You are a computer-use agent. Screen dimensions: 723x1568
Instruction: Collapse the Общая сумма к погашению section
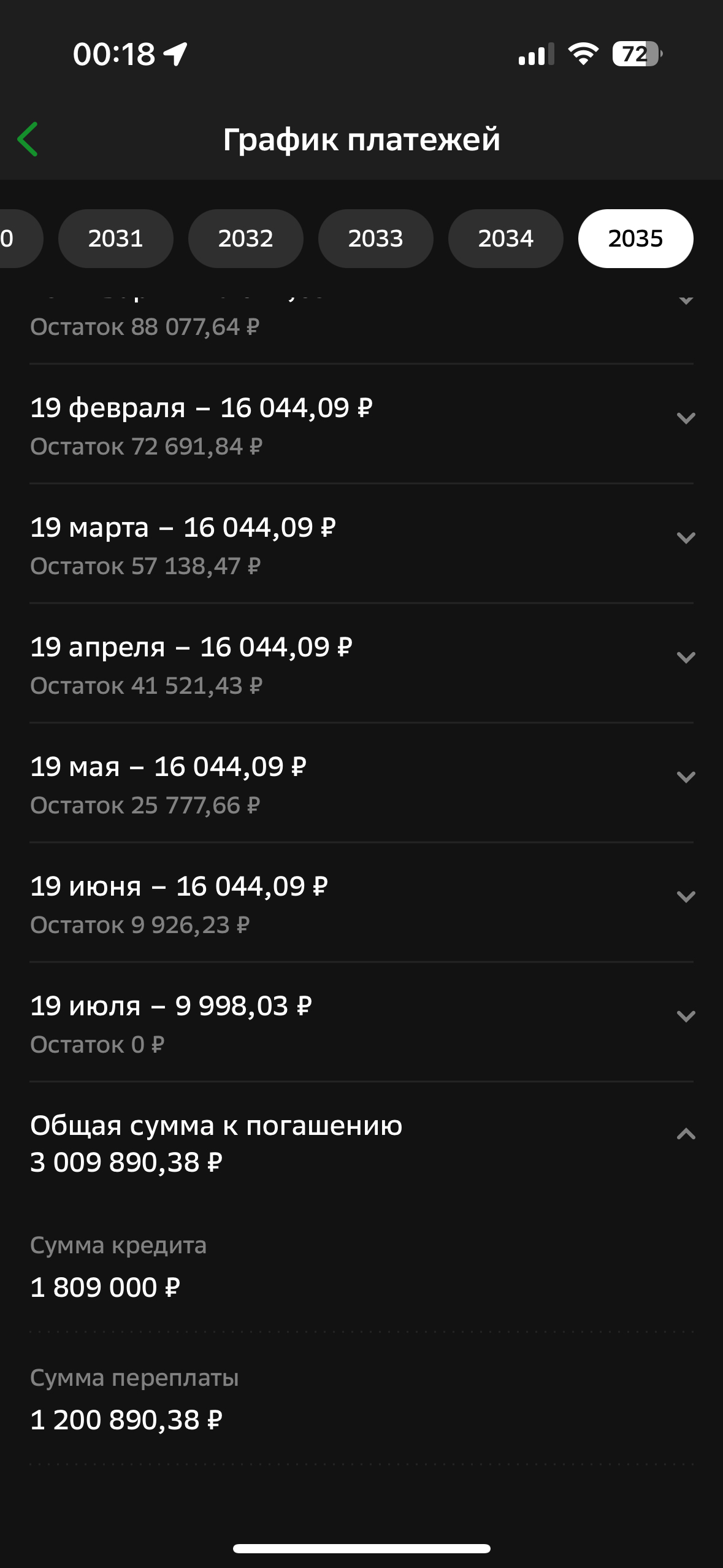pos(685,1134)
